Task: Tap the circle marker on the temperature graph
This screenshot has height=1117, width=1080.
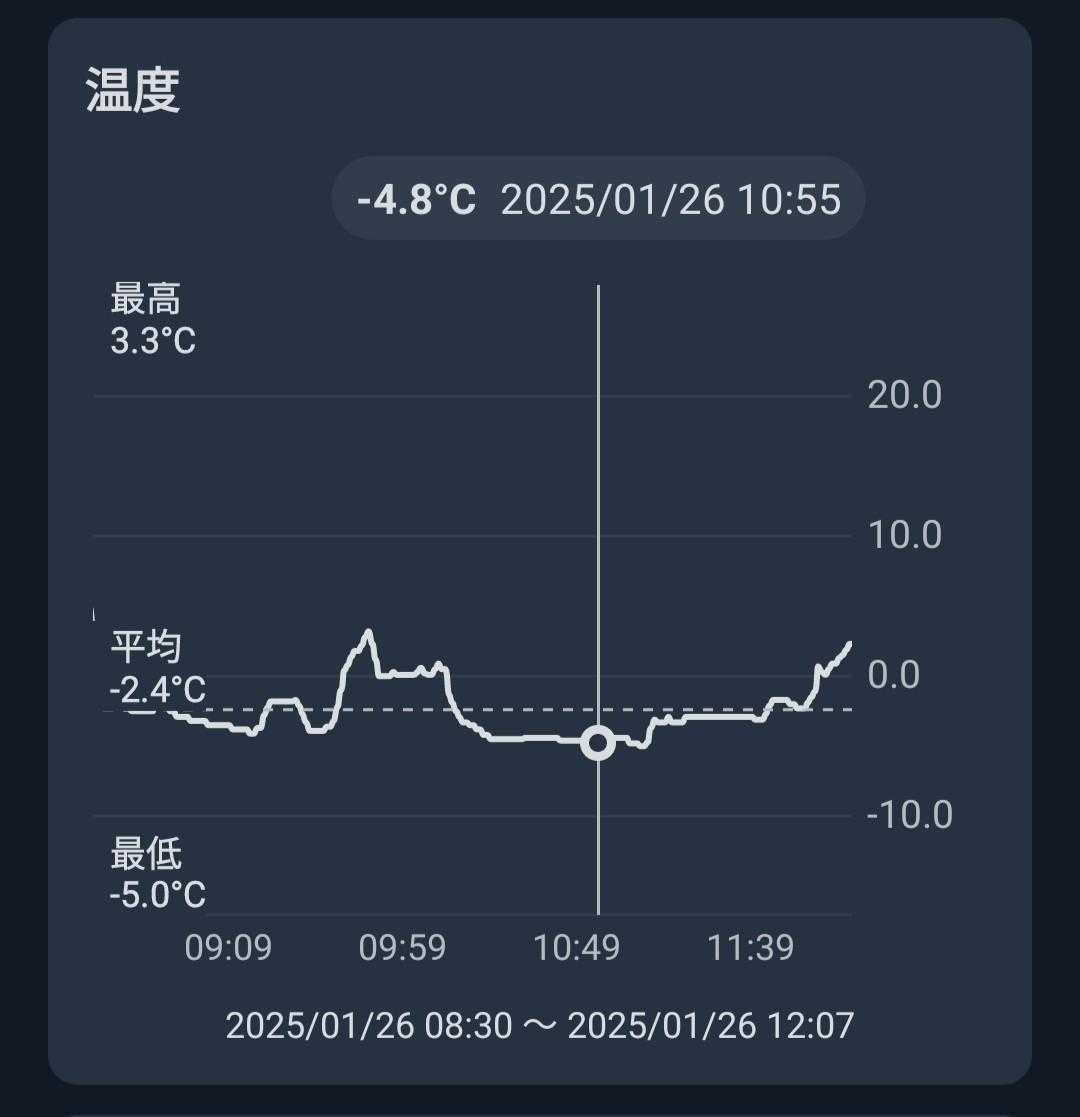Action: (598, 743)
